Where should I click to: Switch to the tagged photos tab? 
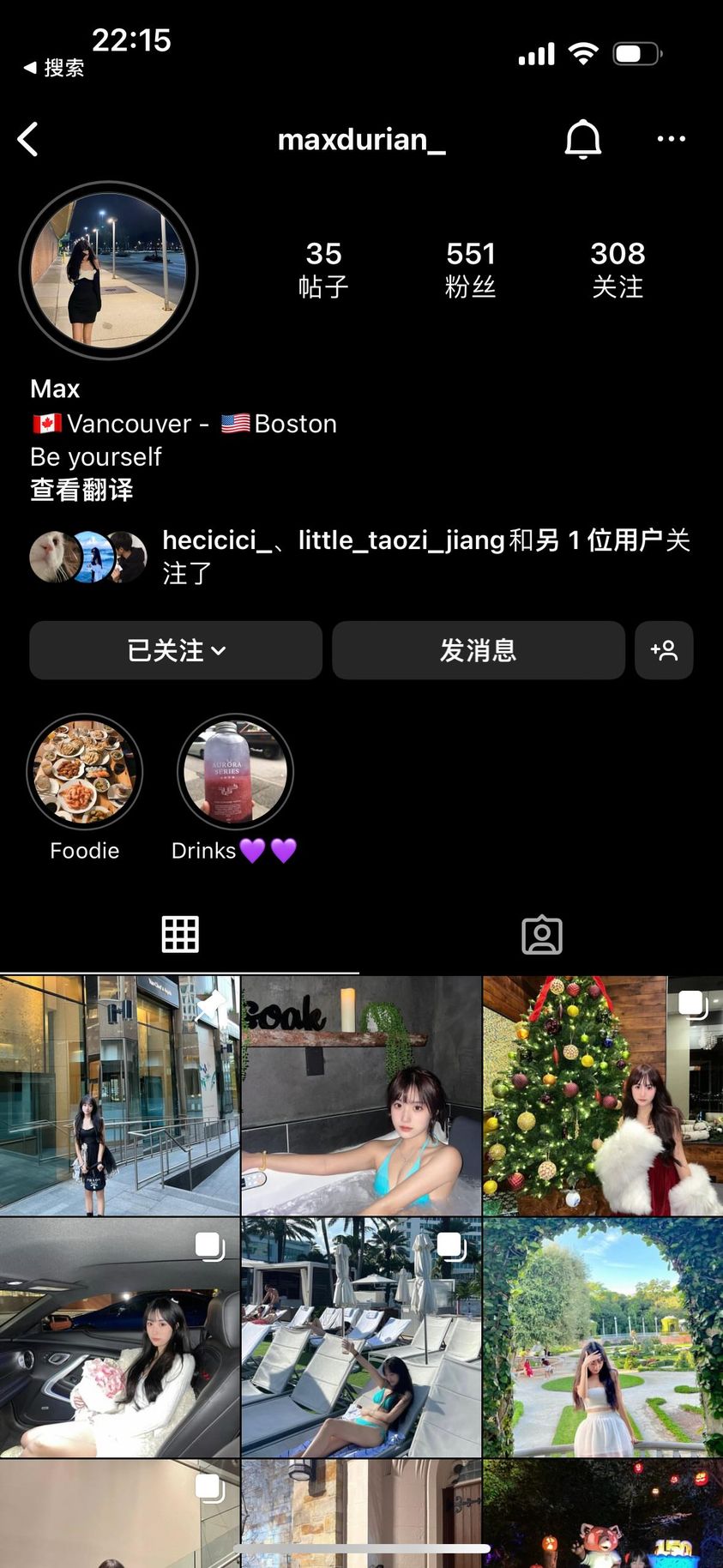coord(541,934)
